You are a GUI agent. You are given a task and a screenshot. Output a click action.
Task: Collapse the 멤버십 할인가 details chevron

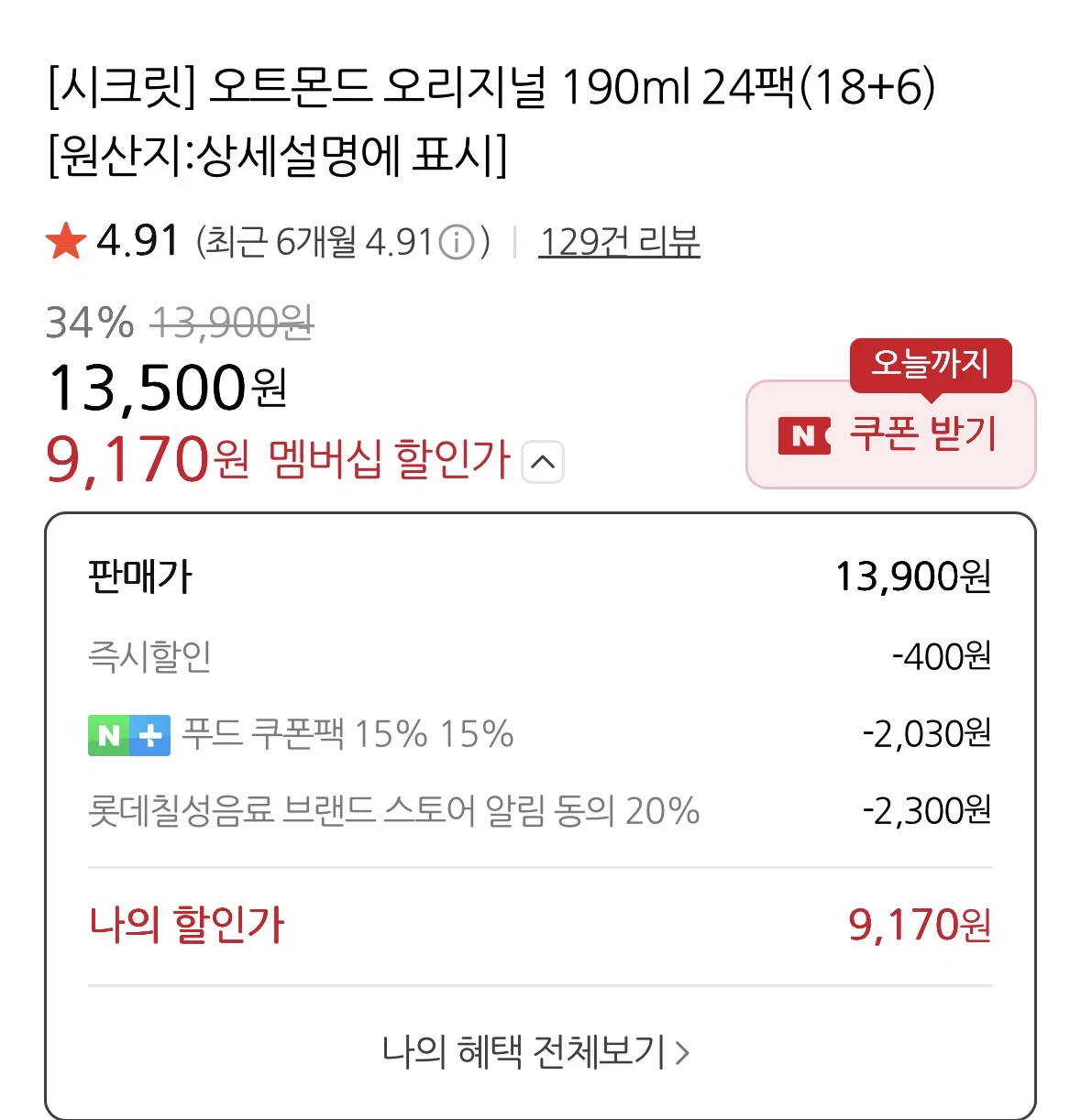point(543,462)
